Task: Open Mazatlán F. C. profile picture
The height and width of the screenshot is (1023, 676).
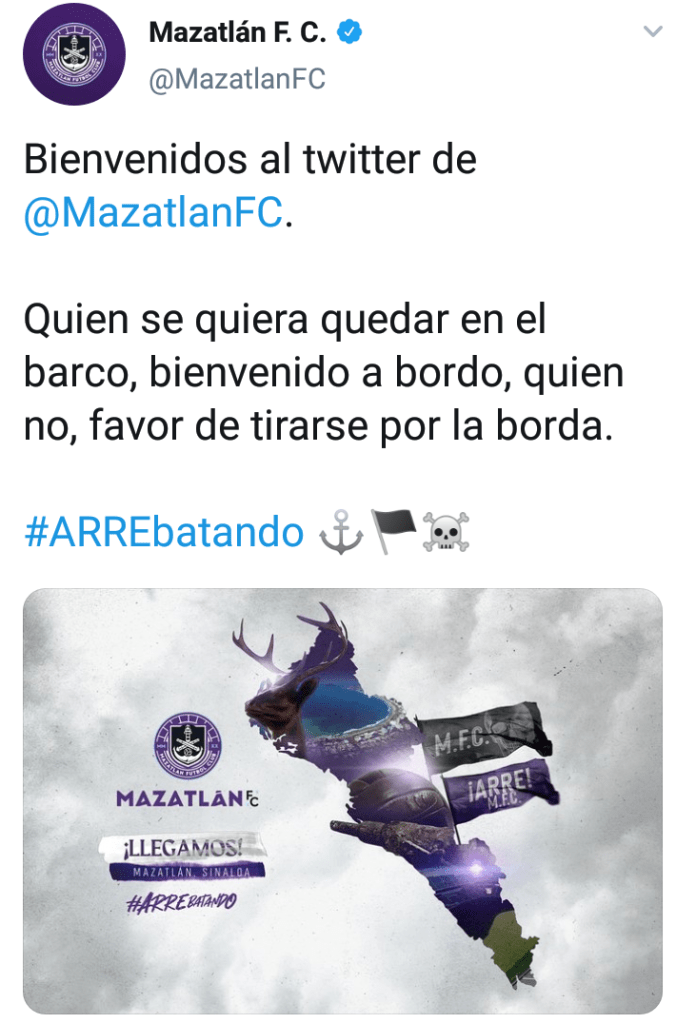Action: [x=74, y=56]
